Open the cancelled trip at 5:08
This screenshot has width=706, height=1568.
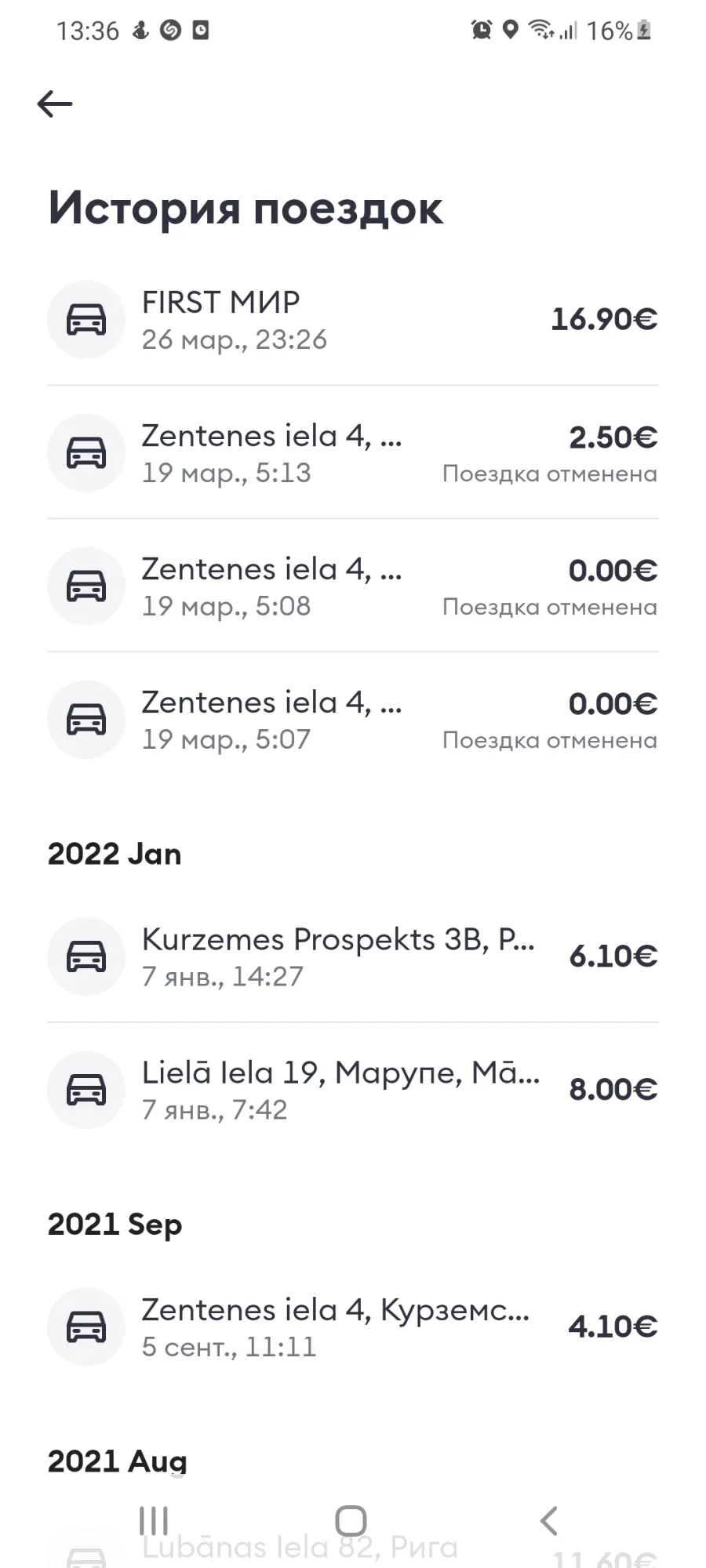coord(353,586)
